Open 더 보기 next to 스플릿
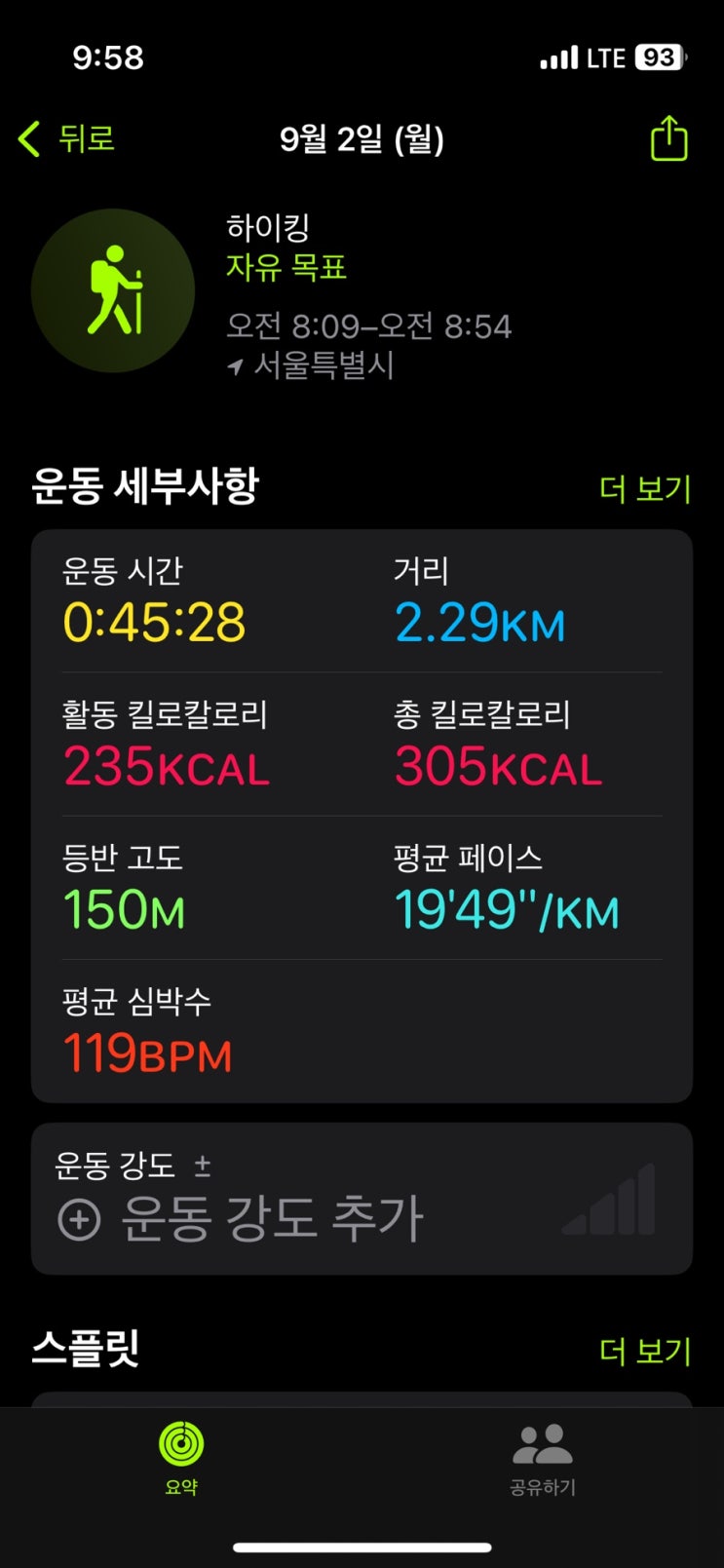Viewport: 724px width, 1568px height. click(644, 1351)
